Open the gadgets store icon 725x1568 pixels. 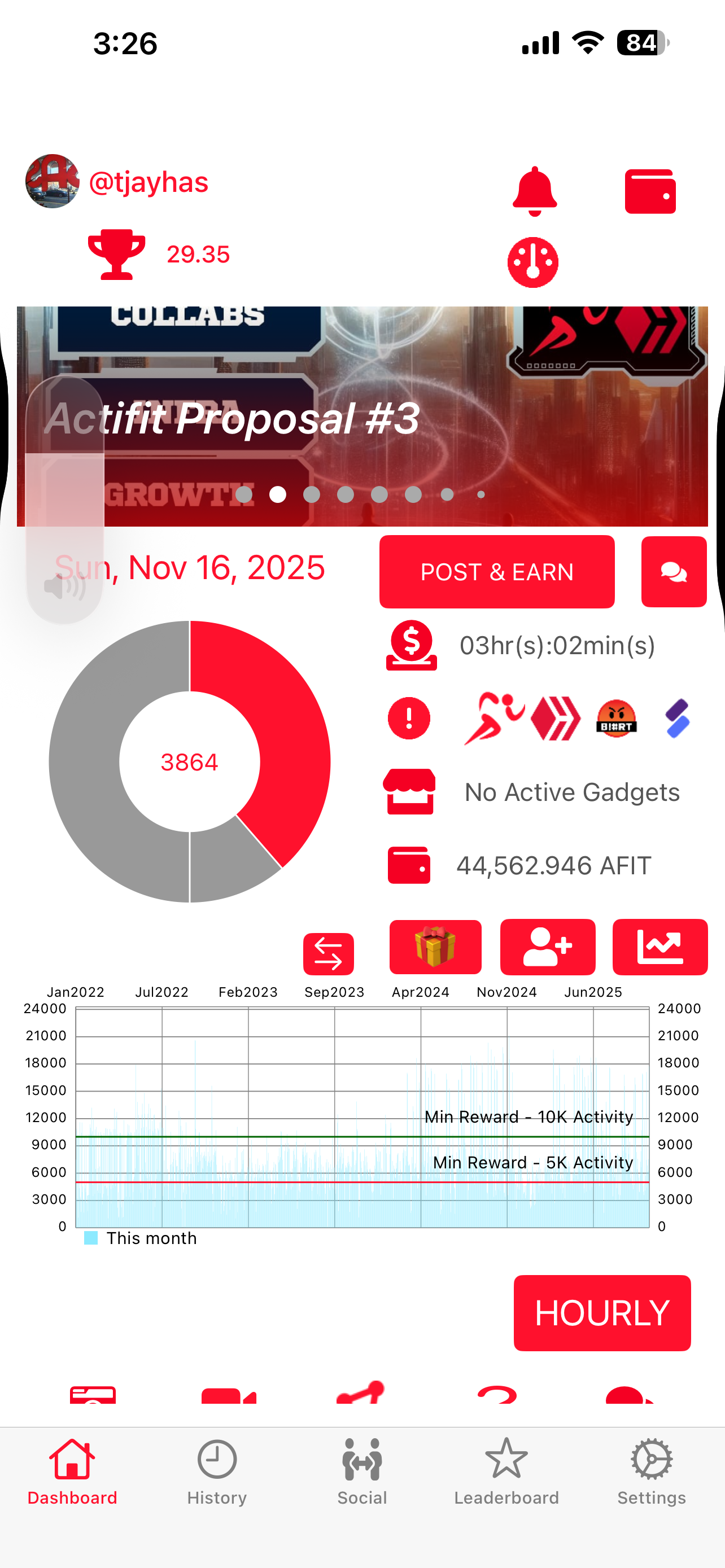pos(409,791)
